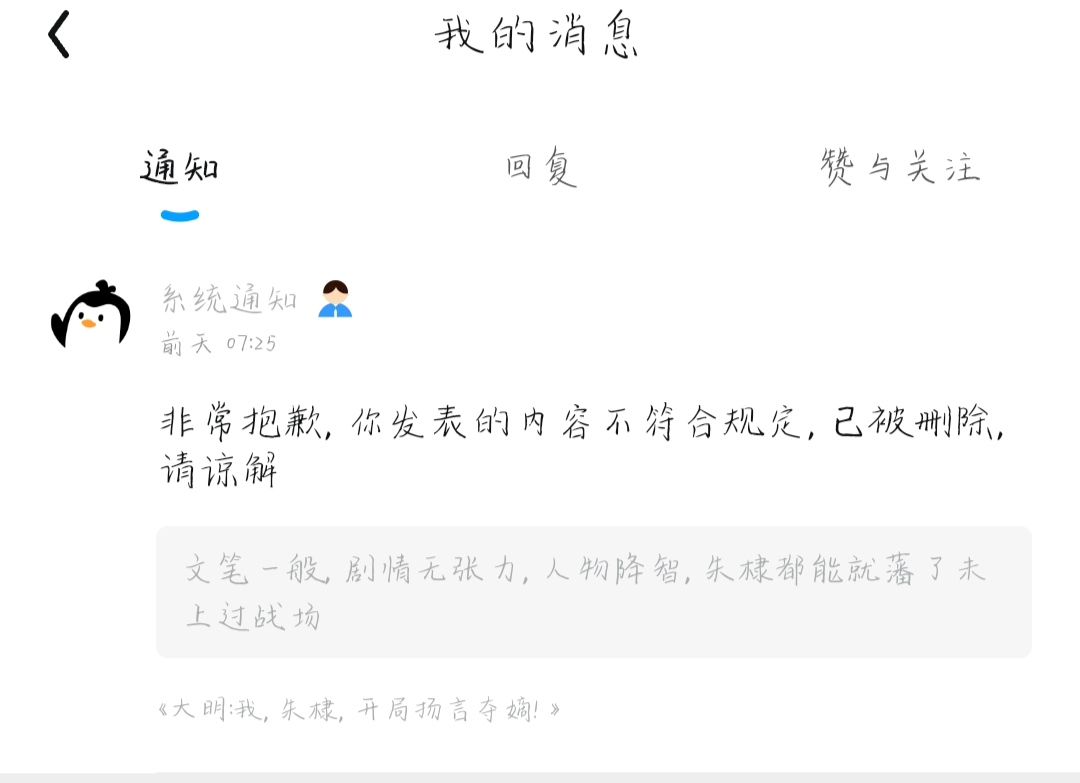Open the 赞与关注 tab
This screenshot has height=783, width=1080.
coord(900,167)
